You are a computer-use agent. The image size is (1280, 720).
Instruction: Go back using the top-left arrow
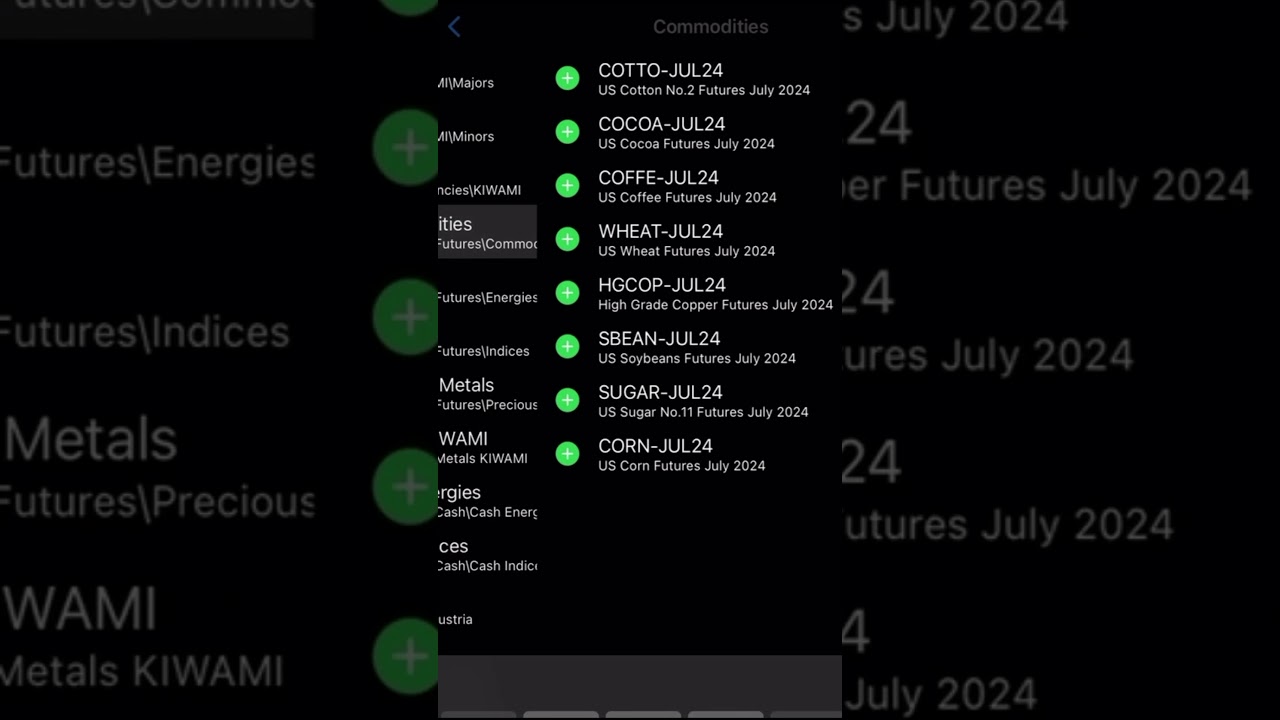tap(454, 27)
